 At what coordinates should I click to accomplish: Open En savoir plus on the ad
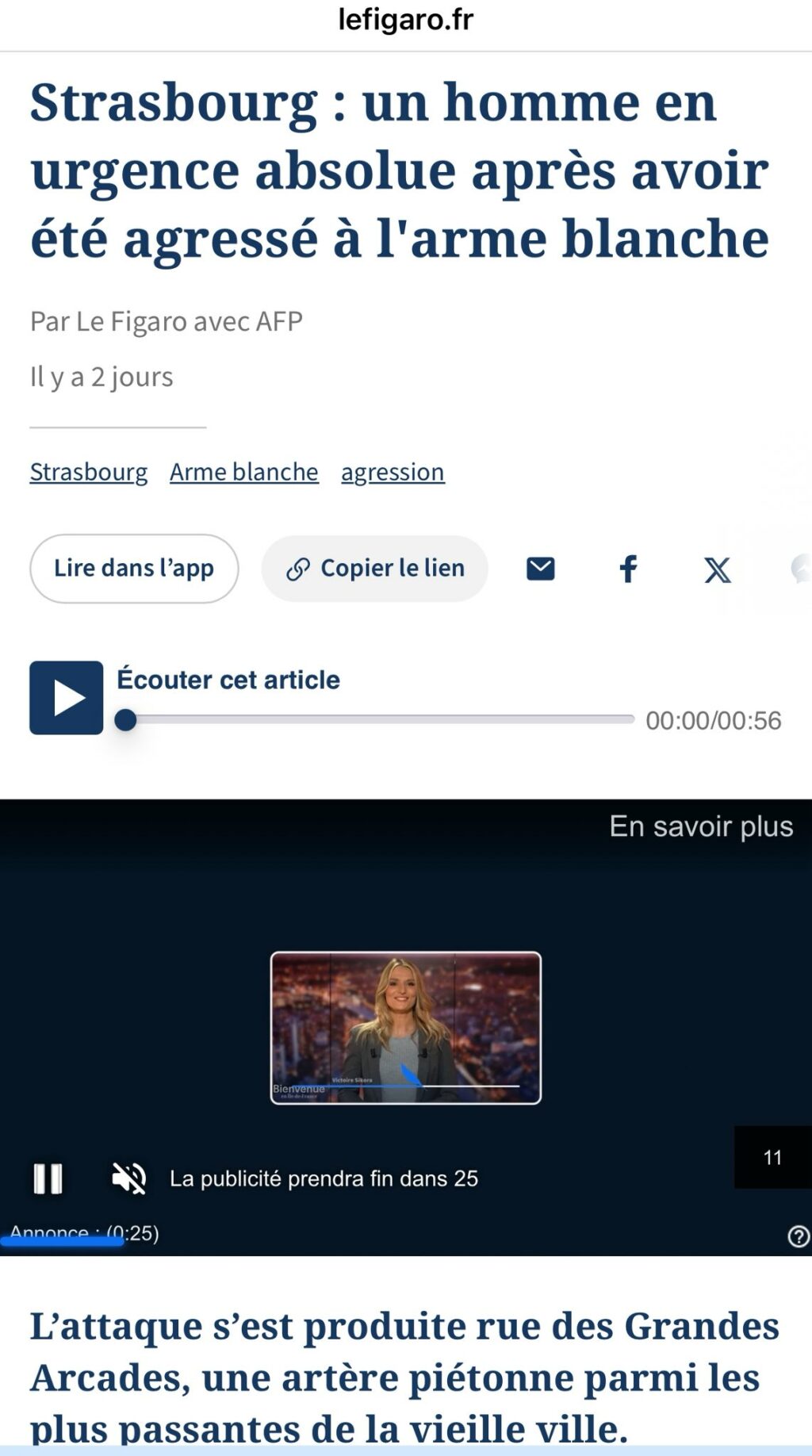[701, 826]
